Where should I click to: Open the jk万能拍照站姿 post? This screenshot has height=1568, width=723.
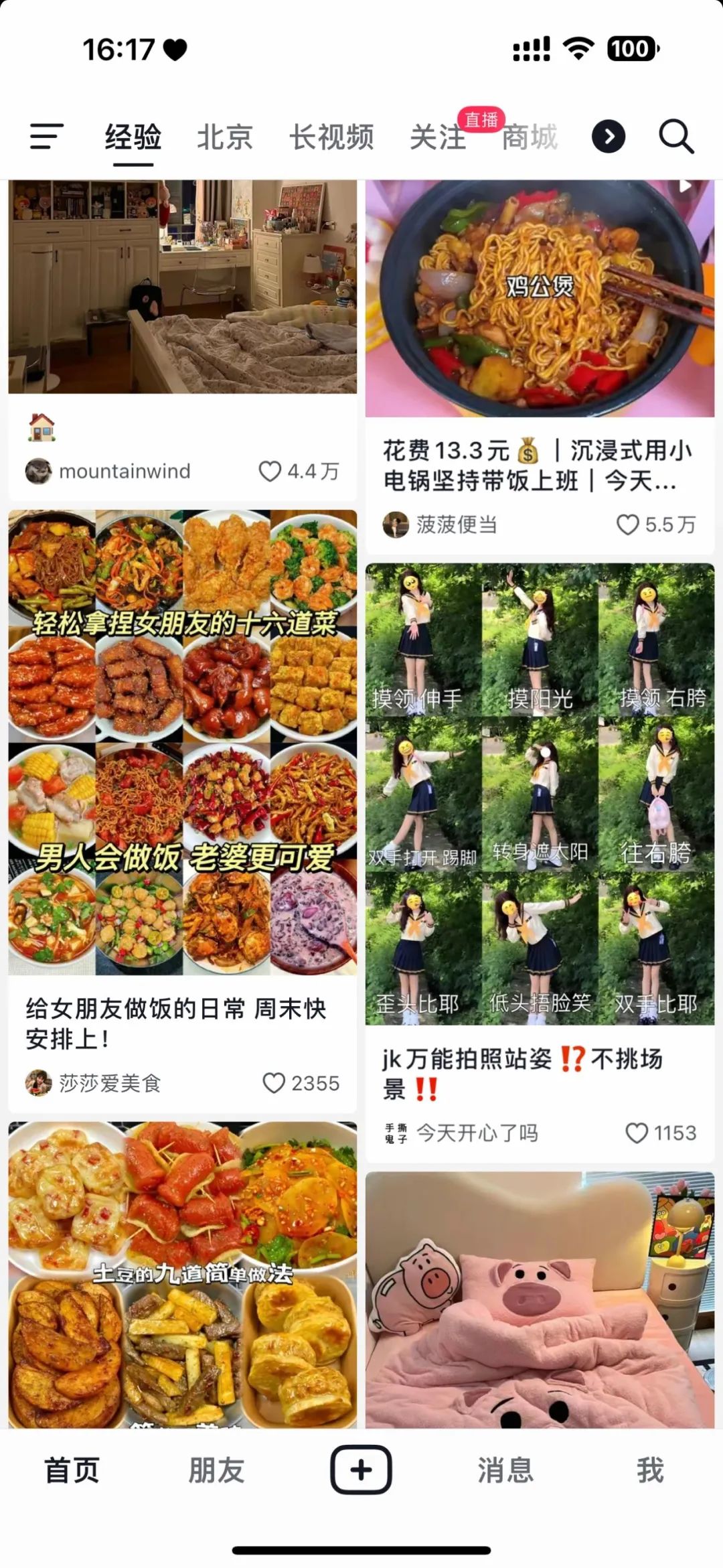(540, 794)
